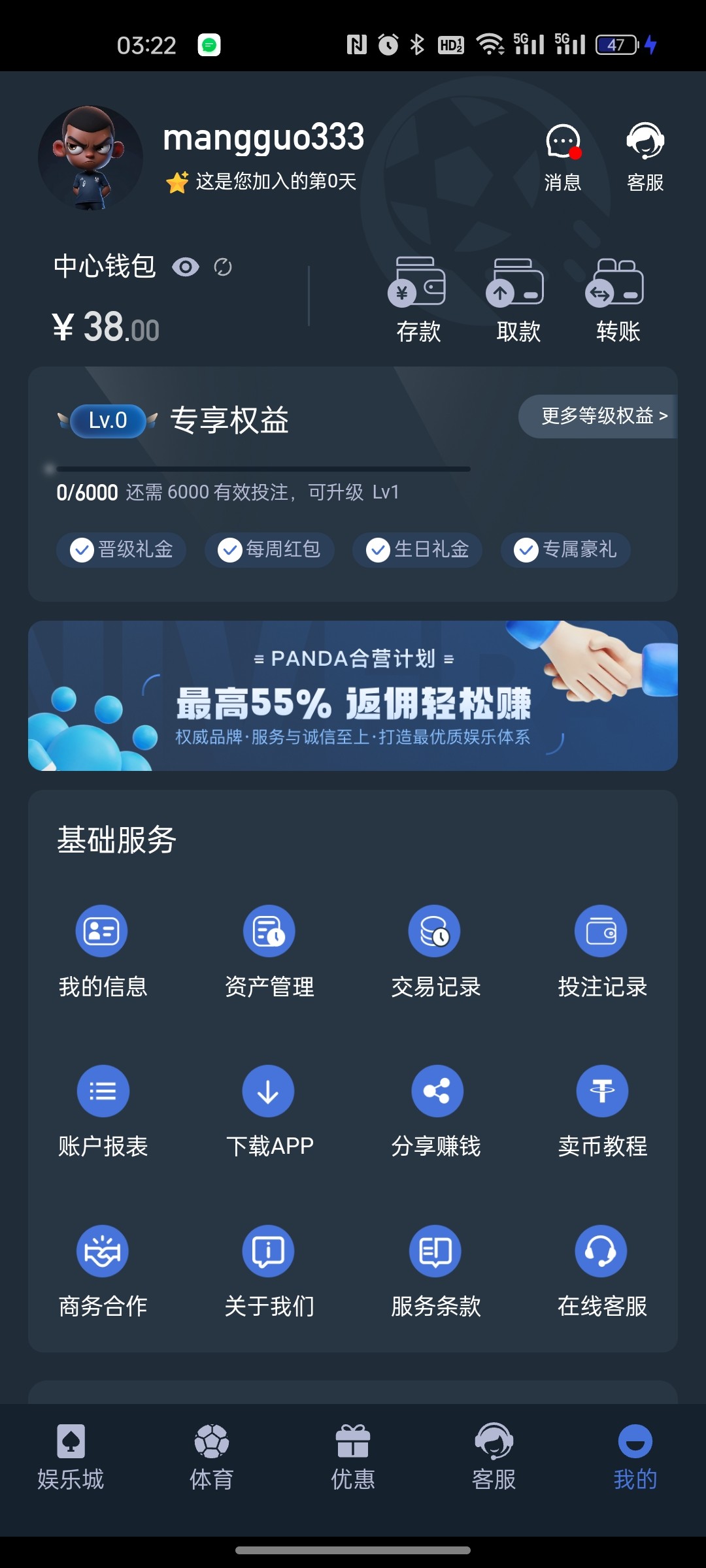Image resolution: width=706 pixels, height=1568 pixels.
Task: Hide wallet balance with eye icon
Action: tap(186, 267)
